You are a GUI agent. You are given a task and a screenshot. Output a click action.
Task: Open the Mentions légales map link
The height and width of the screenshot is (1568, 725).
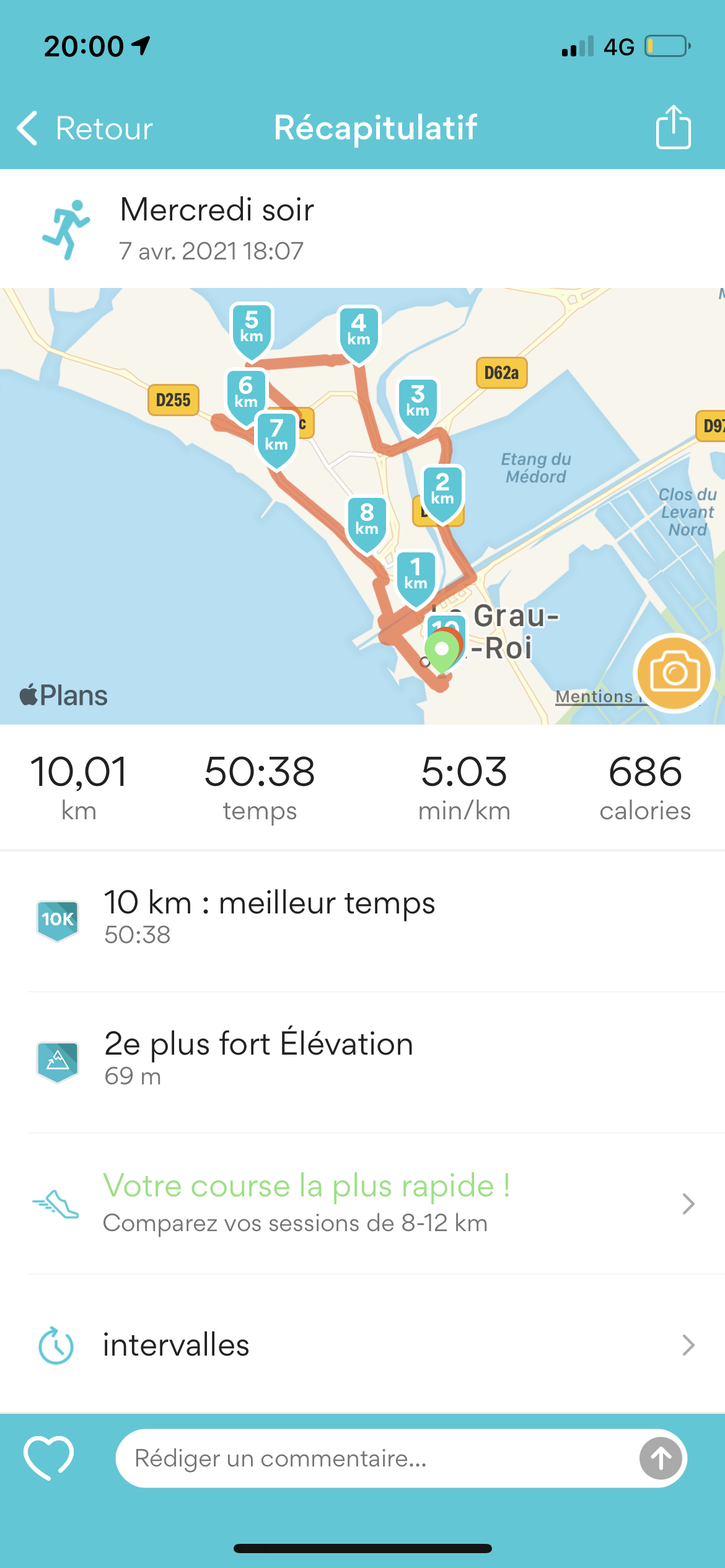pos(594,697)
